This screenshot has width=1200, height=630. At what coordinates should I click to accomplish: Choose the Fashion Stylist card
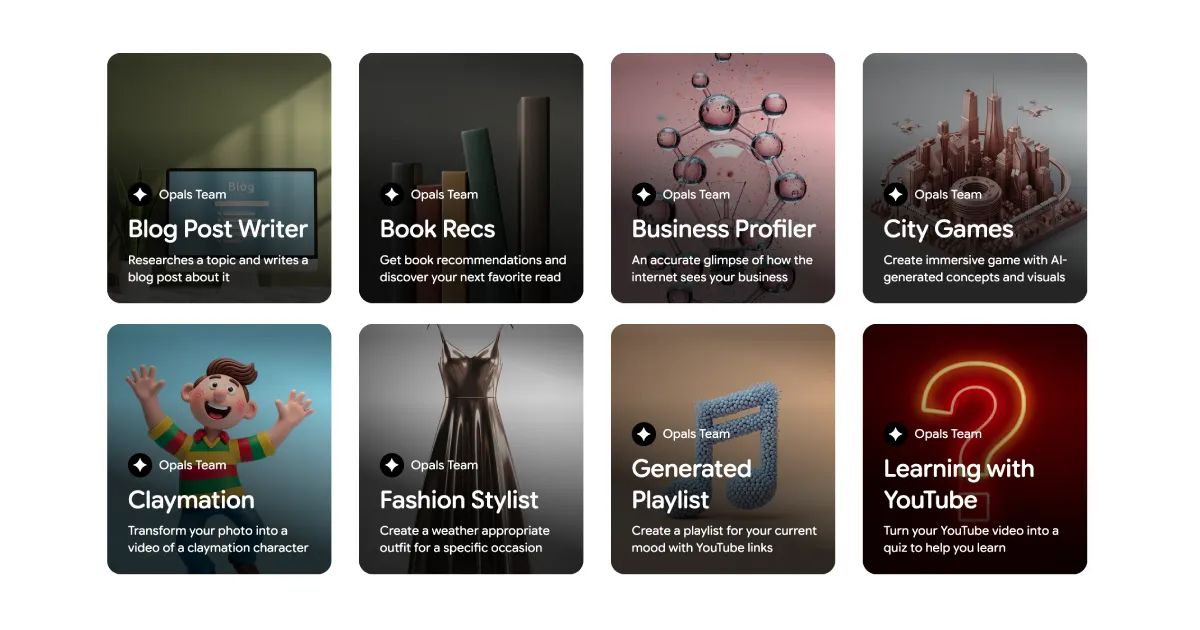(471, 449)
